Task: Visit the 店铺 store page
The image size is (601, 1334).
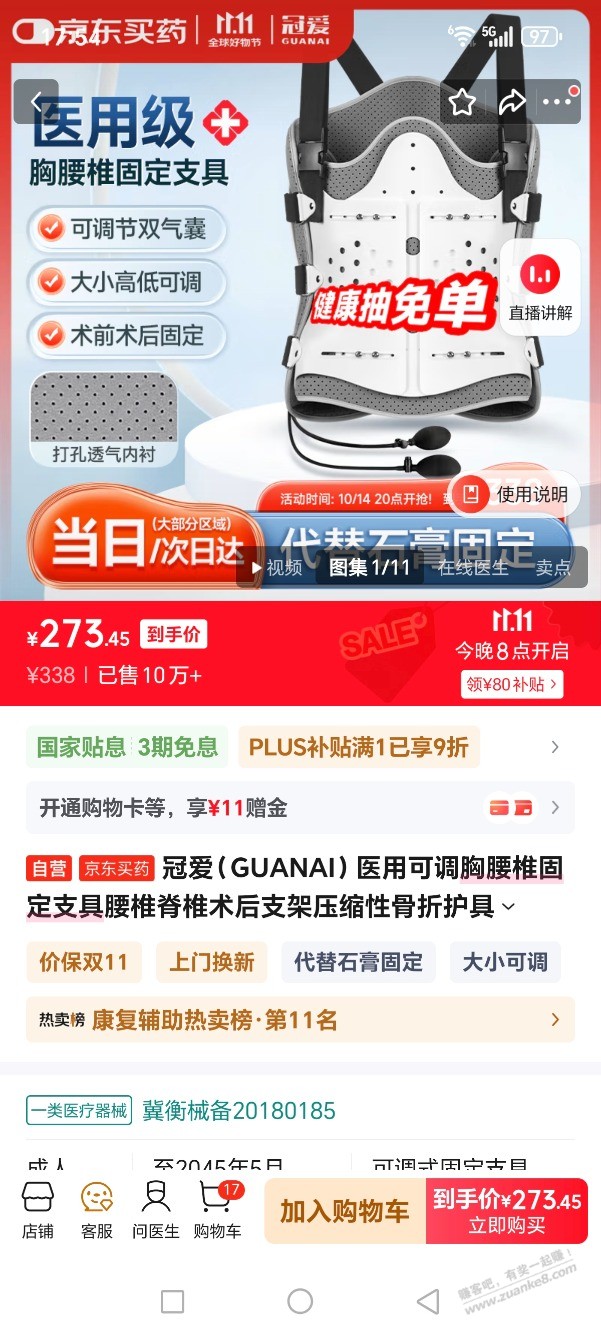Action: pos(38,1210)
